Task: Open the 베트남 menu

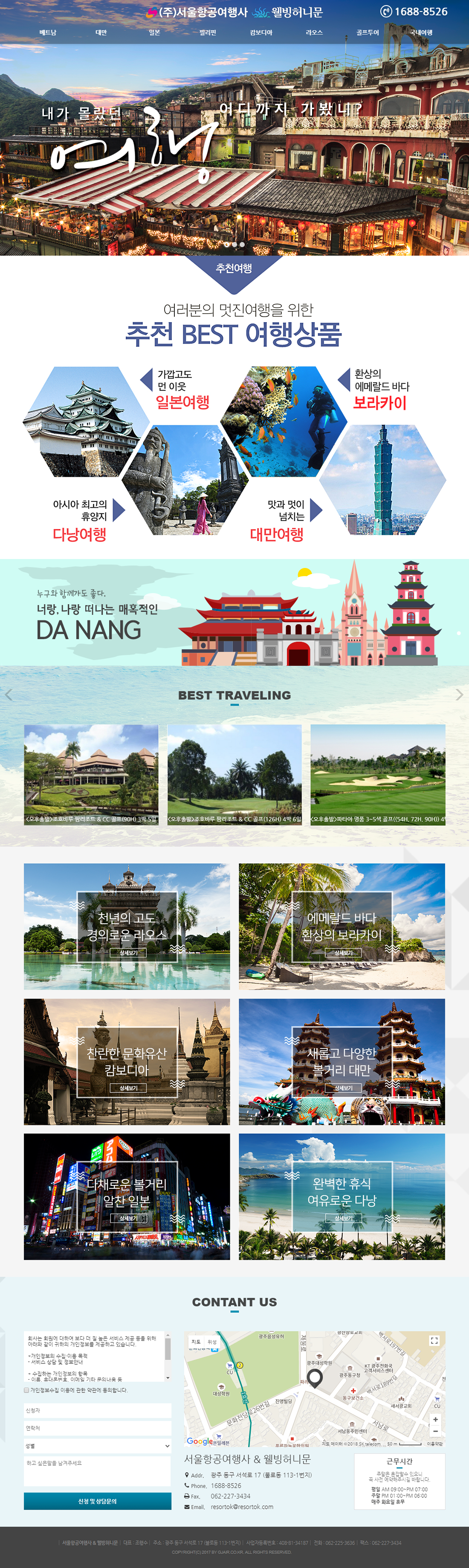Action: [47, 33]
